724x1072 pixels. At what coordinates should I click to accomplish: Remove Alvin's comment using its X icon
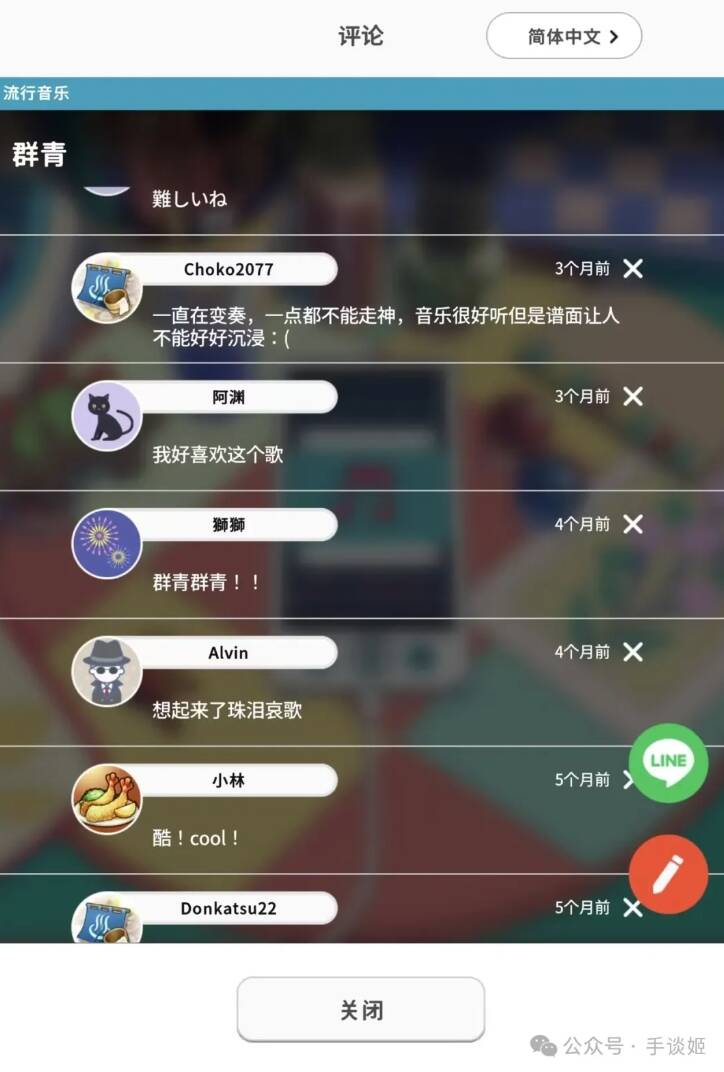point(633,652)
